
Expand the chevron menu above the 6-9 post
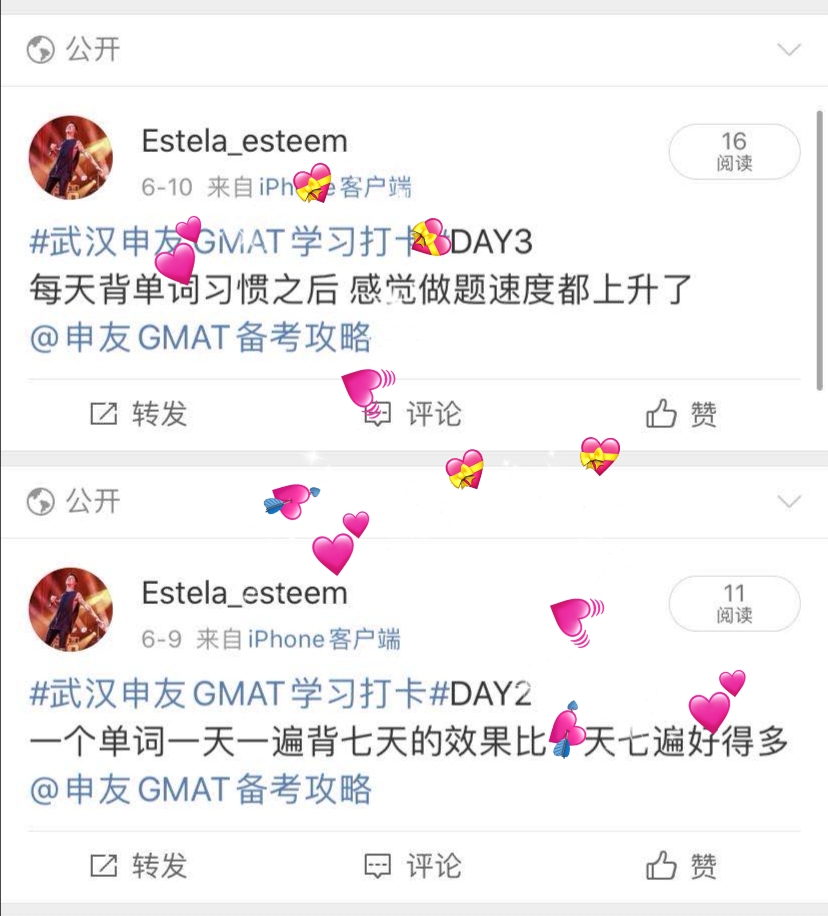789,501
